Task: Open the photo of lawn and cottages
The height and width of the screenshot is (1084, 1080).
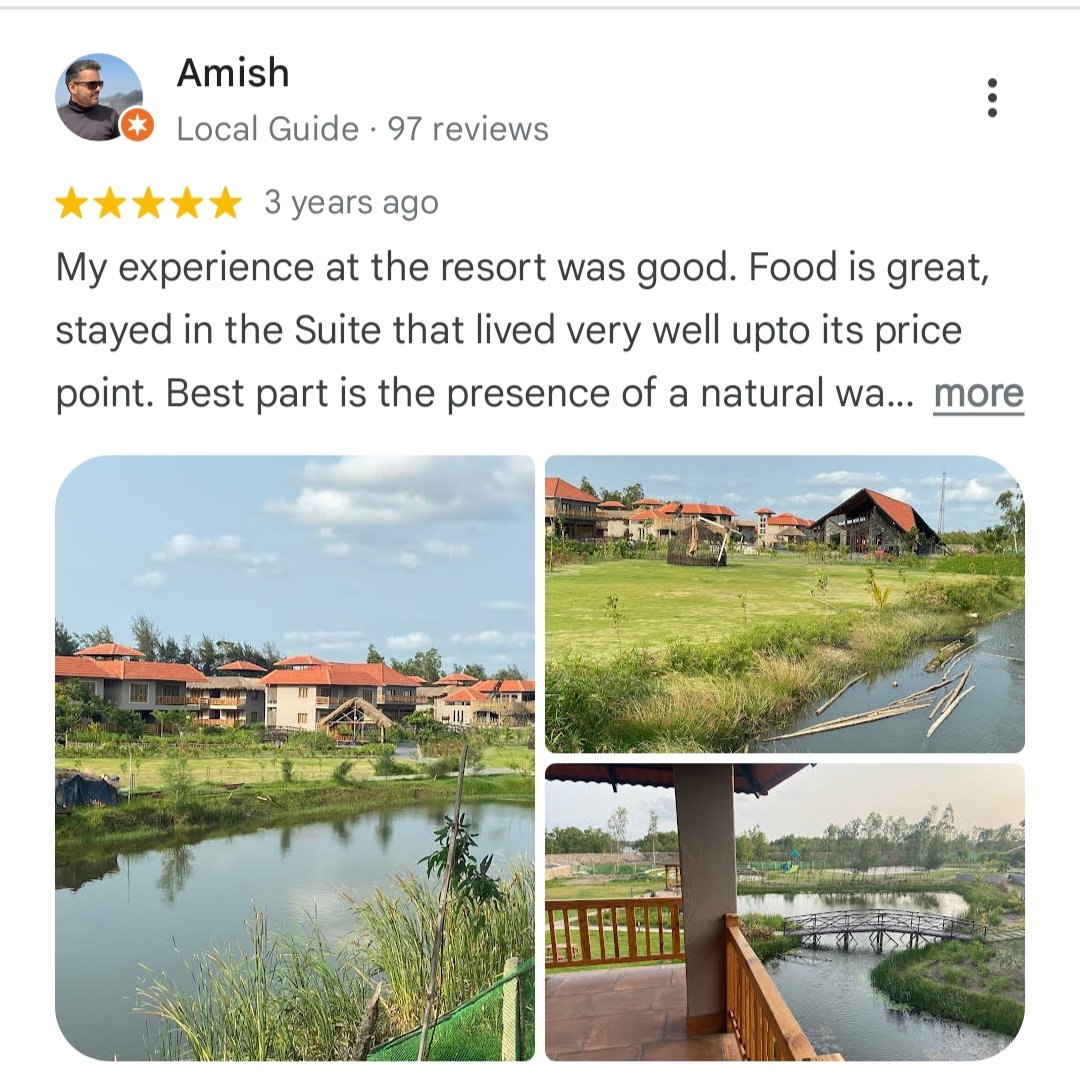Action: tap(784, 604)
